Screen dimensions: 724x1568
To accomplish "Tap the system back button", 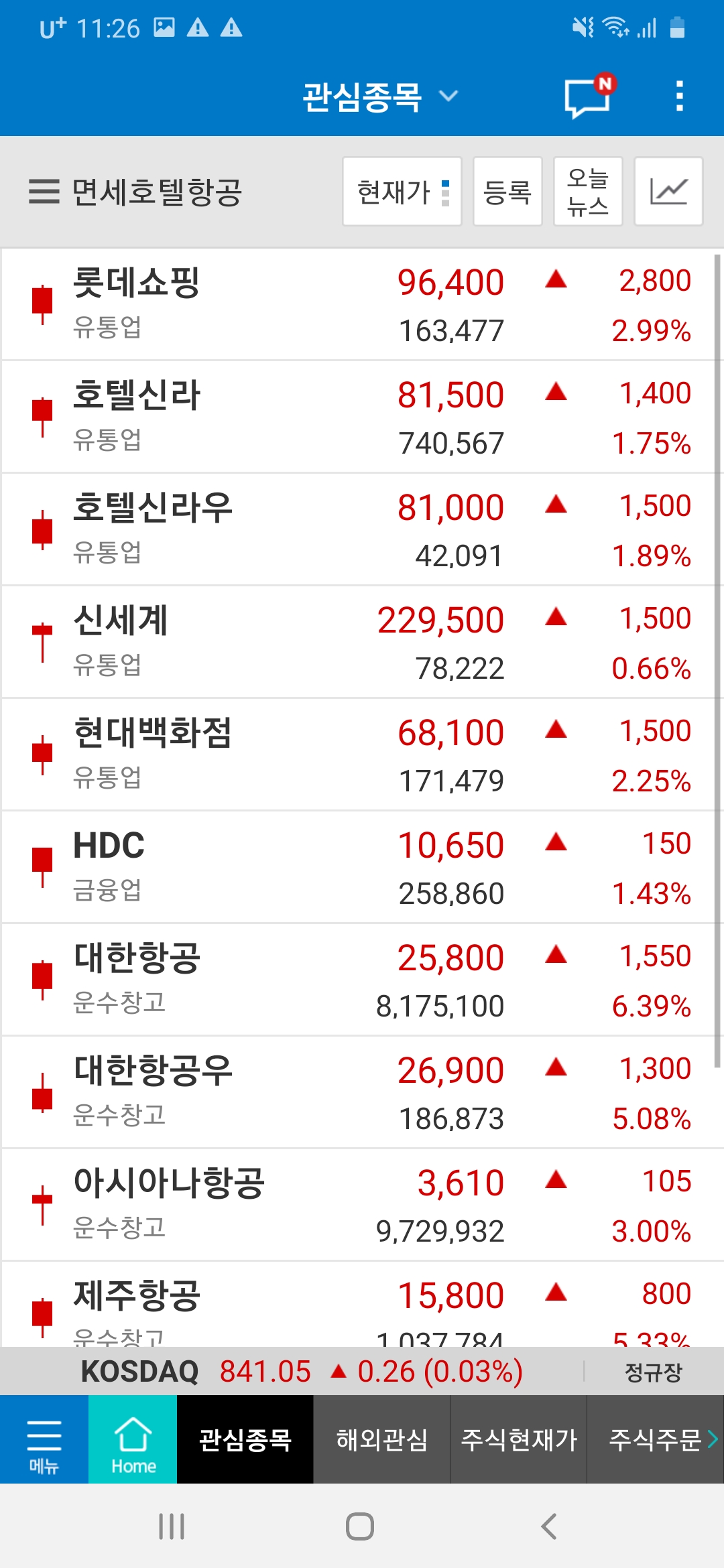I will click(549, 1526).
